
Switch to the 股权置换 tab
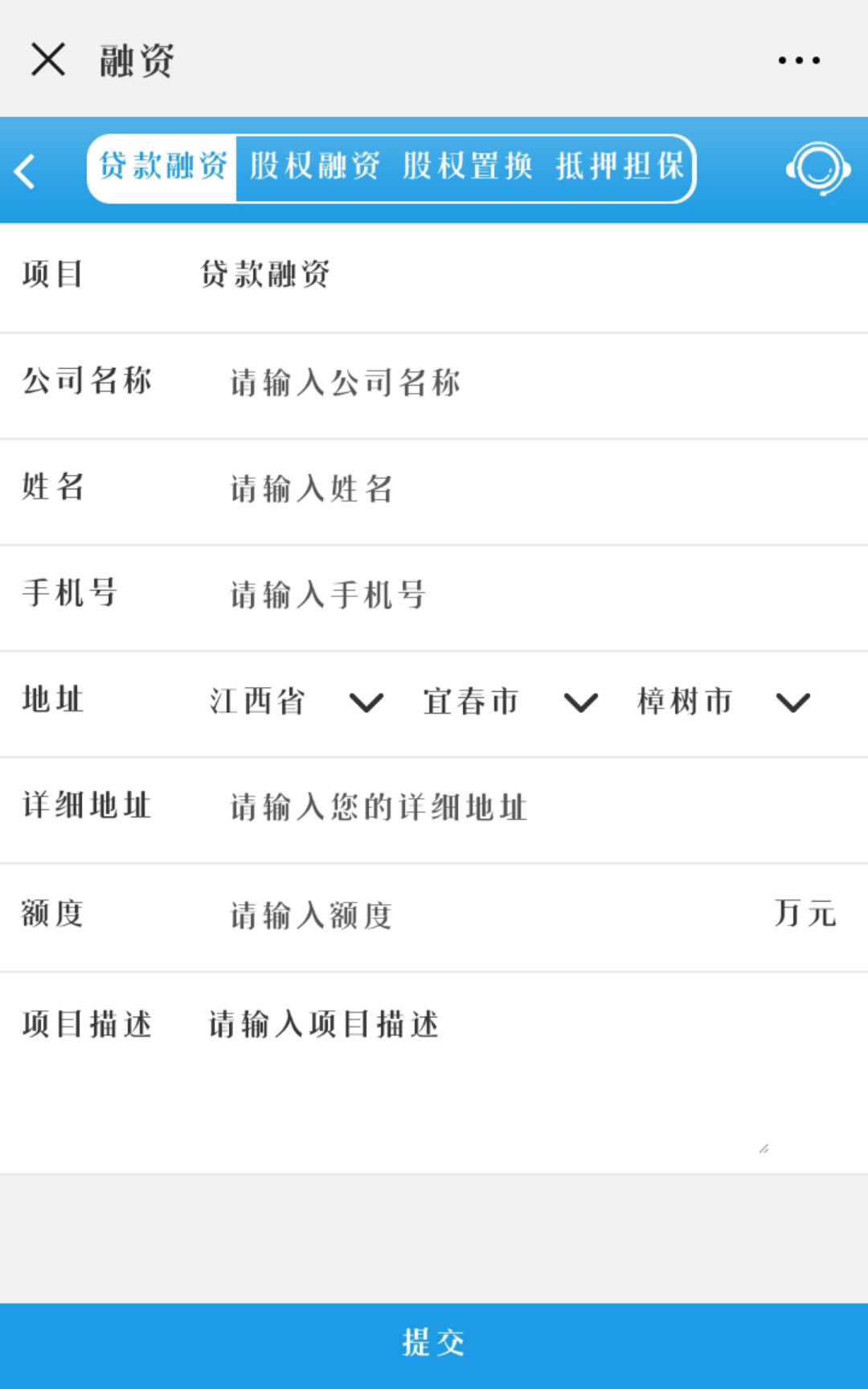pyautogui.click(x=467, y=167)
